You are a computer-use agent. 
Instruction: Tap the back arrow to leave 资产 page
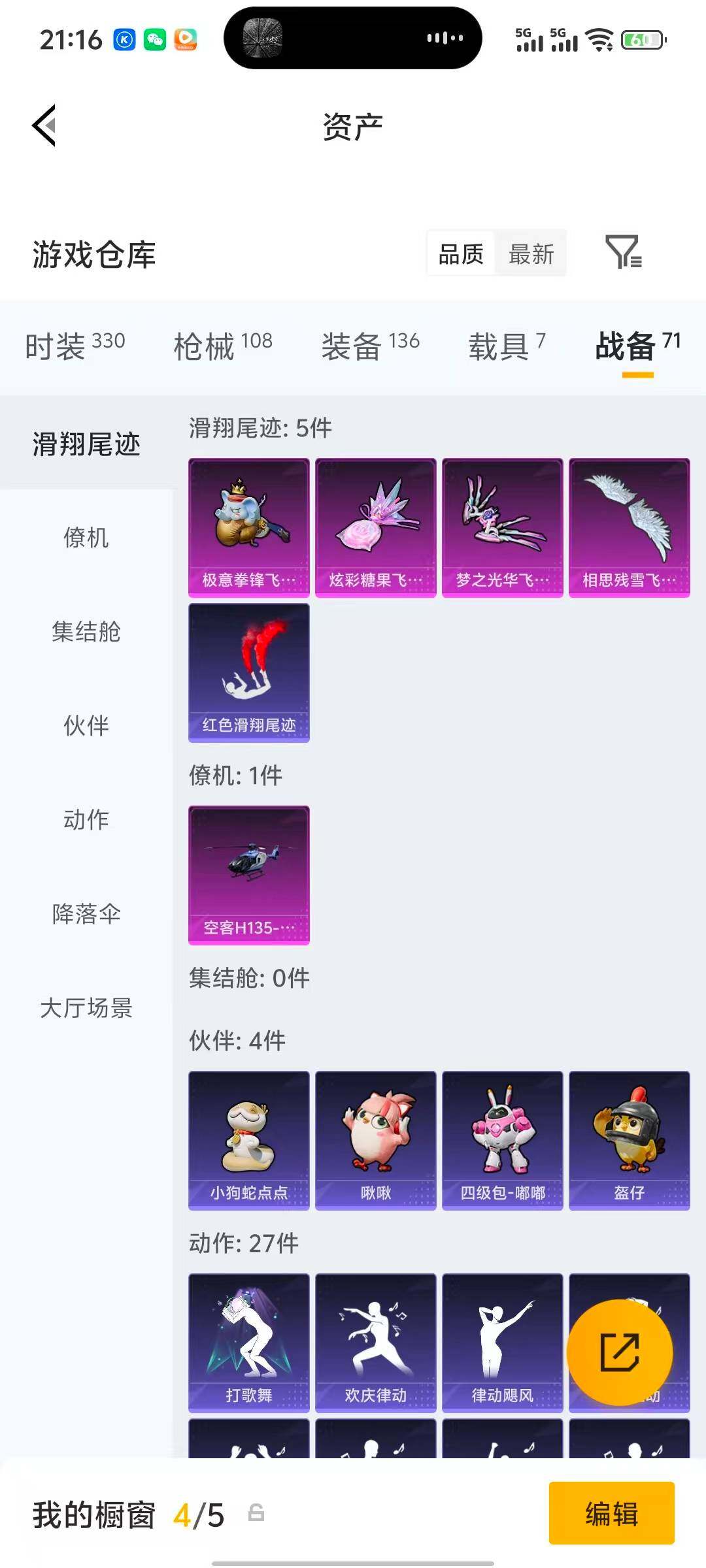pos(43,125)
